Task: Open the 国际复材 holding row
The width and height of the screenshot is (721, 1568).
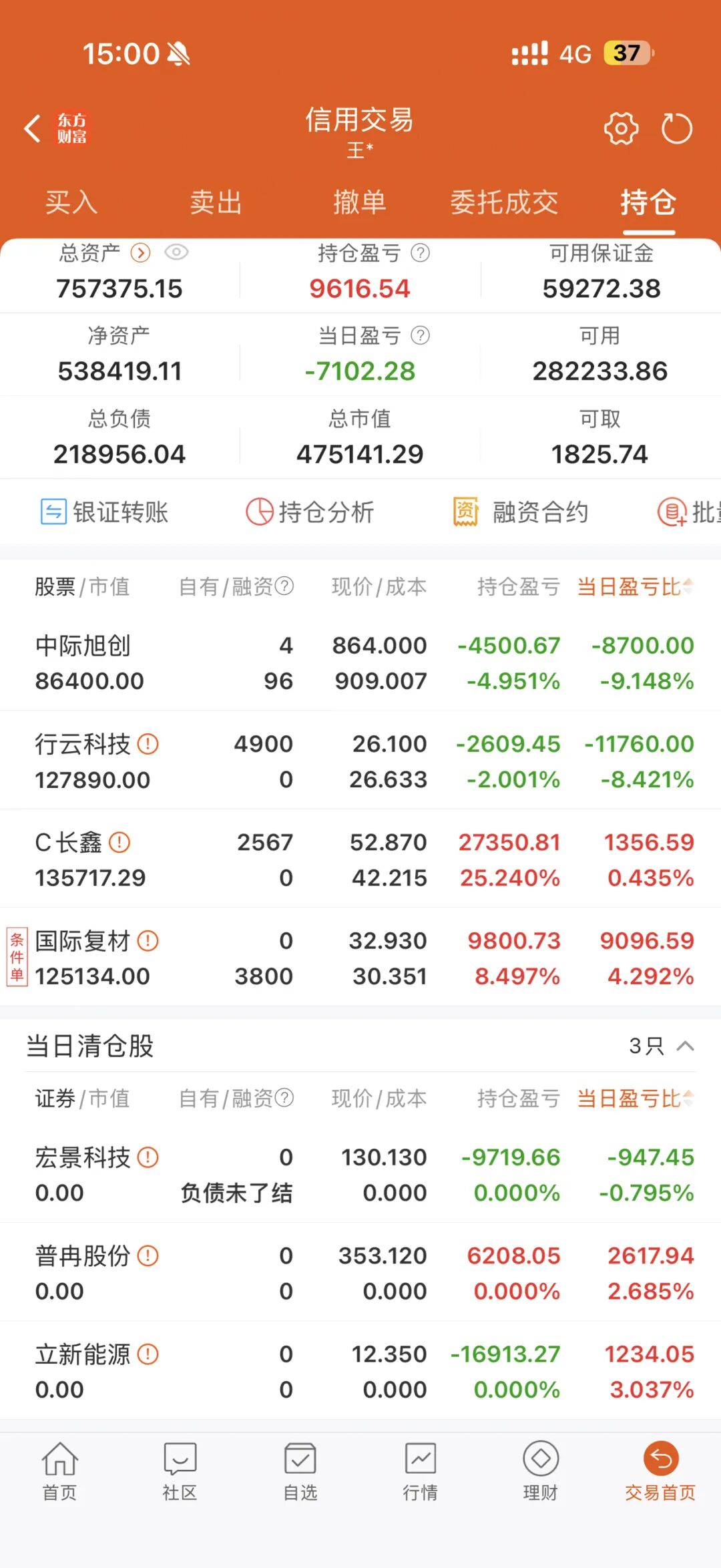Action: point(360,958)
